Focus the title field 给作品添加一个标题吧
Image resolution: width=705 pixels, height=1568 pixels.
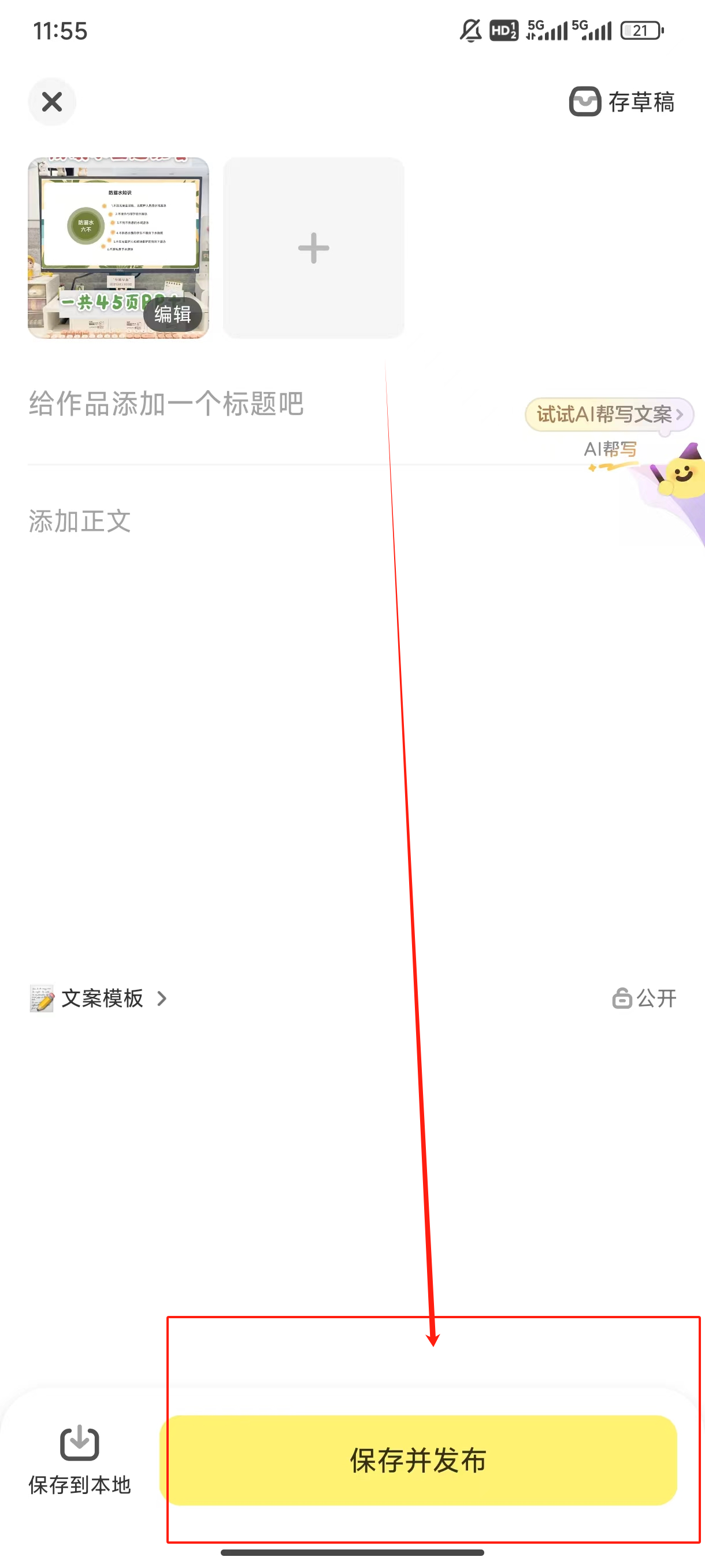pos(243,404)
